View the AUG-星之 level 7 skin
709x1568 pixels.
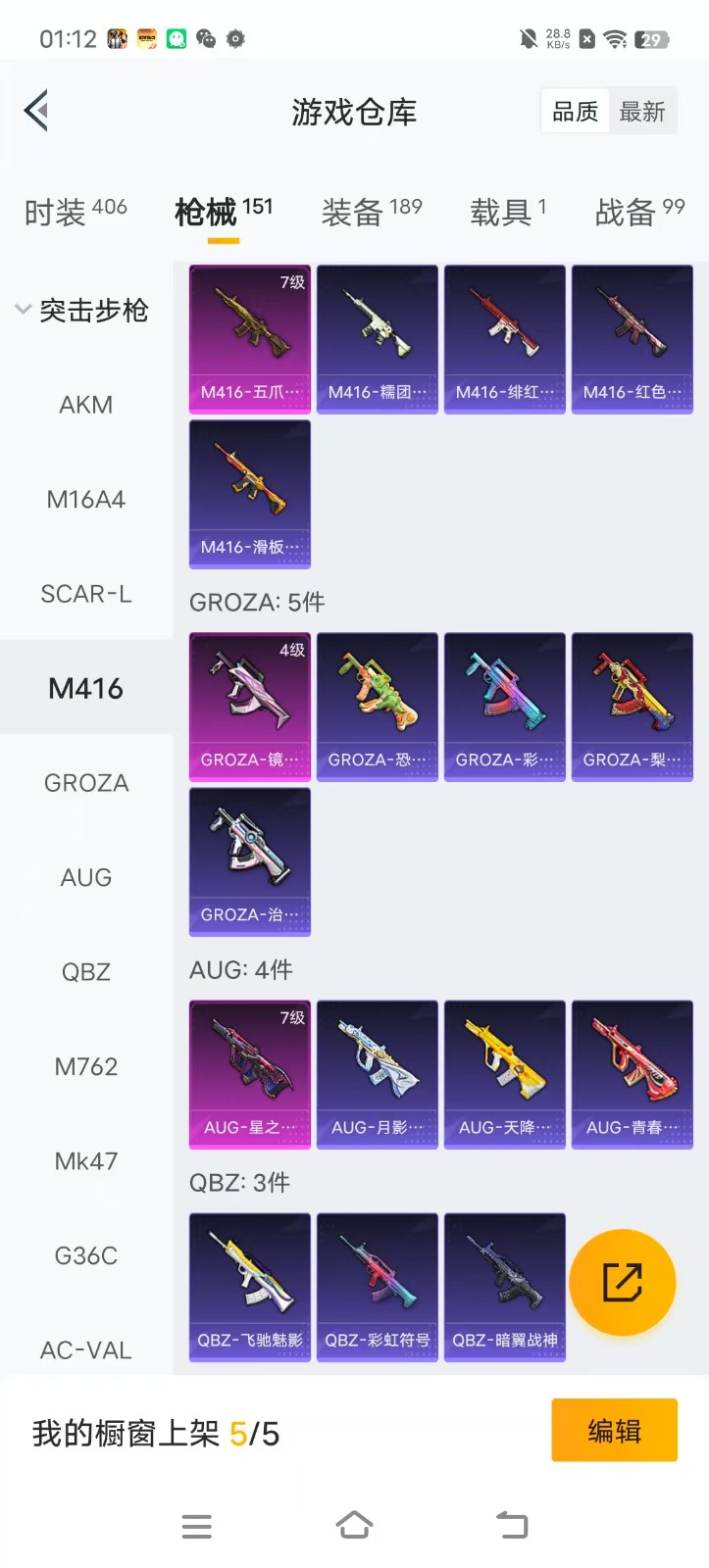click(250, 1073)
